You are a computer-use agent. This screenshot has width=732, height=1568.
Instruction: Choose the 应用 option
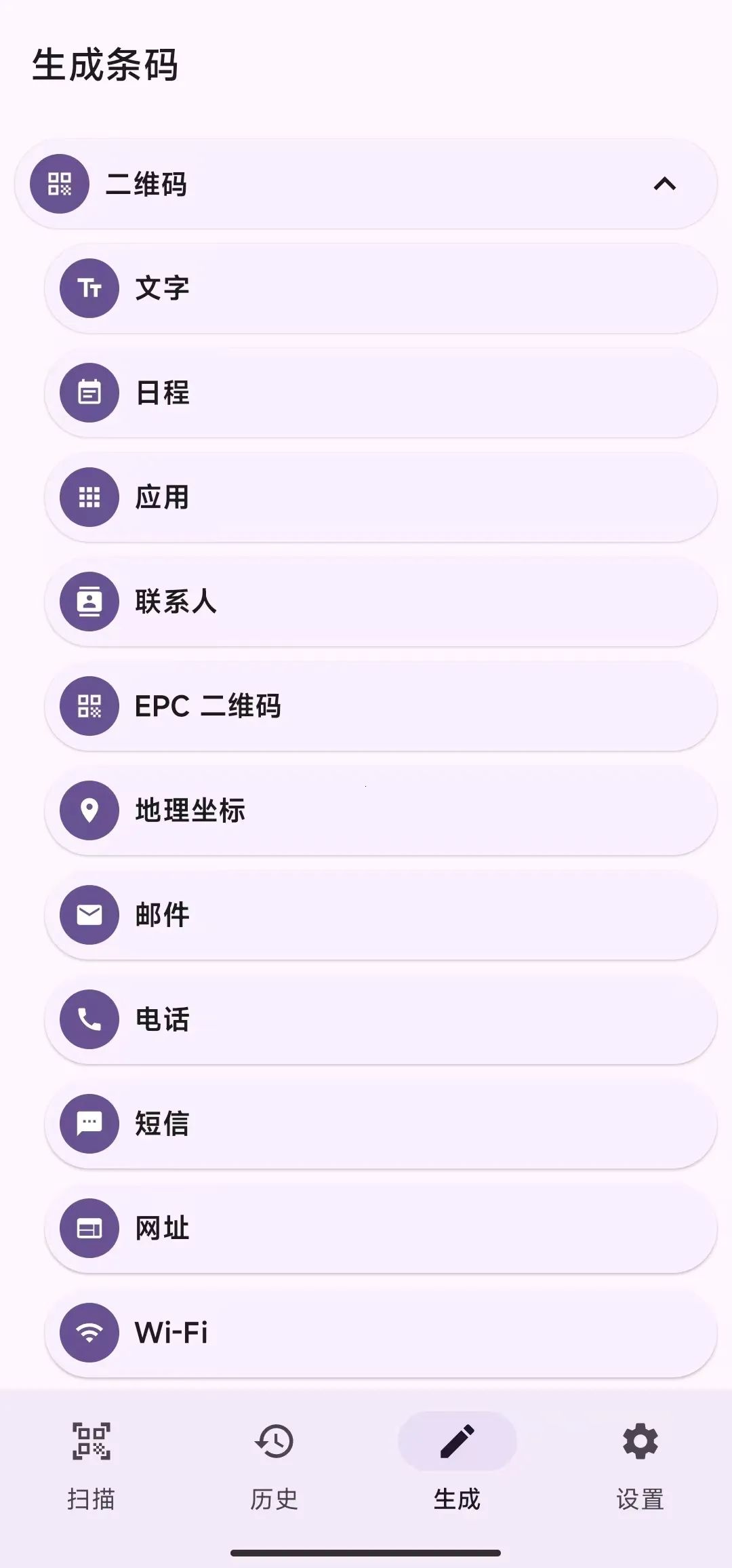pyautogui.click(x=380, y=497)
